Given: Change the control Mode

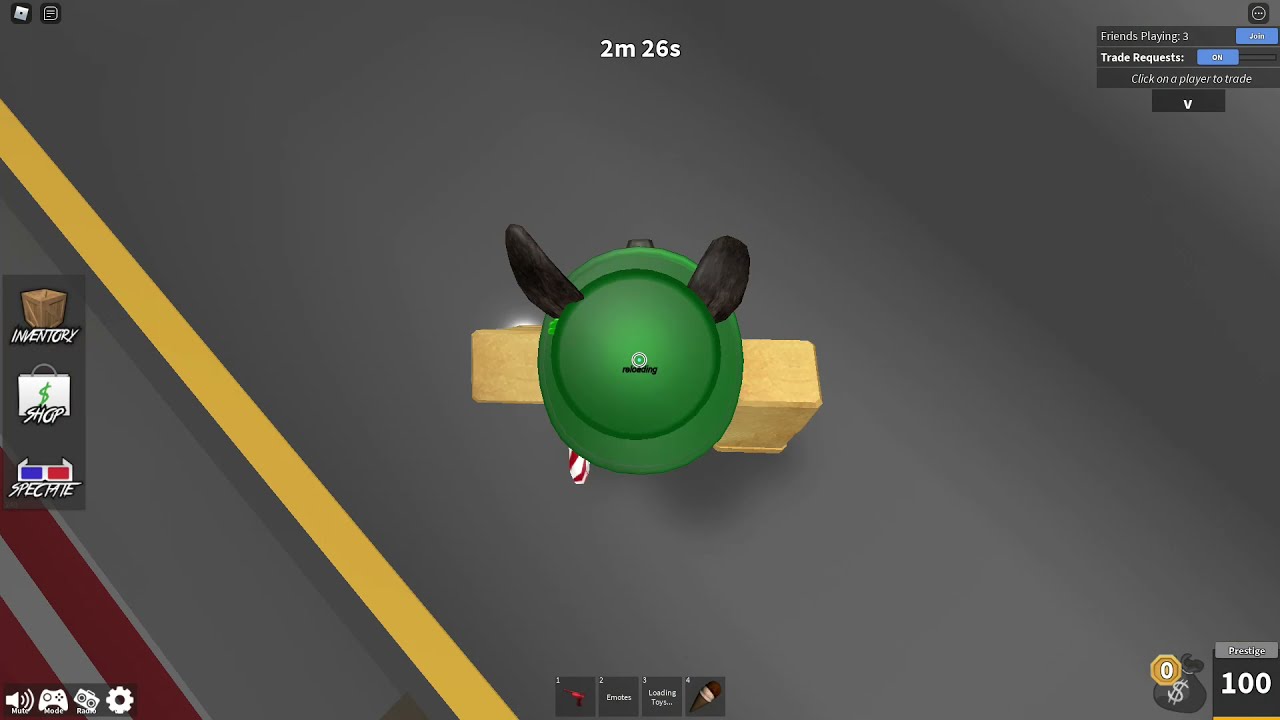Looking at the screenshot, I should 53,700.
